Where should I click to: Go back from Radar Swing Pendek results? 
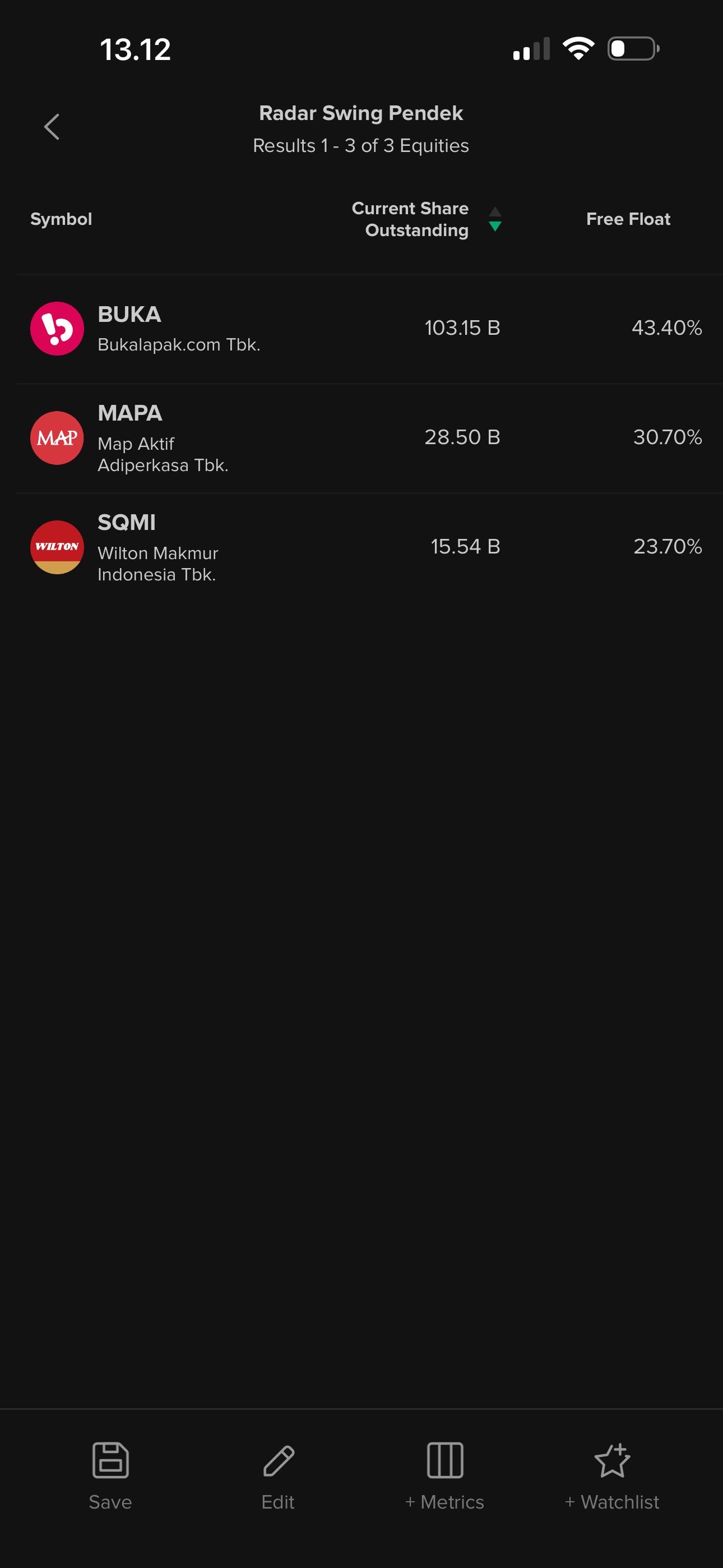pos(52,127)
